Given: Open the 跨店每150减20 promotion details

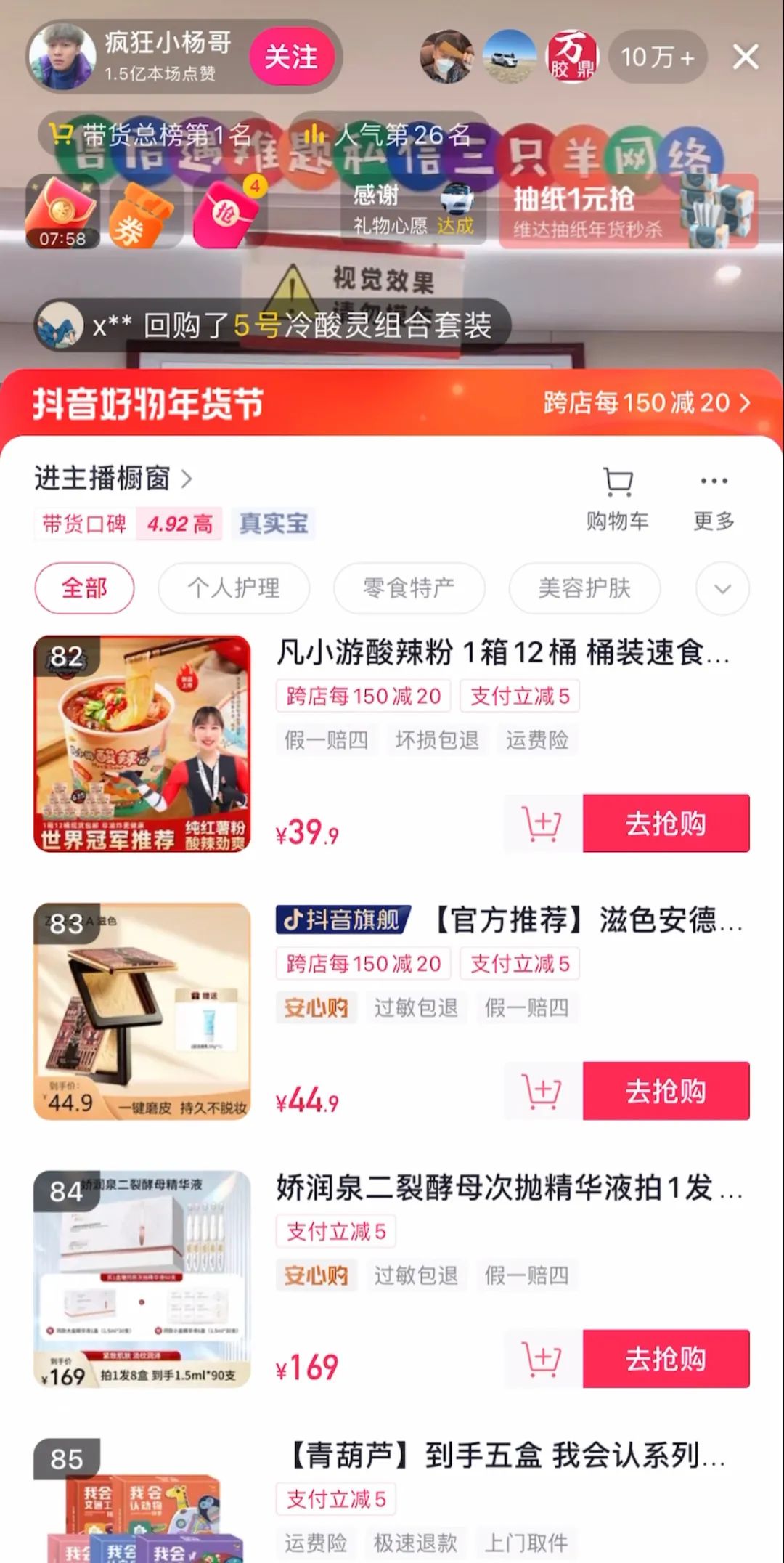Looking at the screenshot, I should point(645,402).
